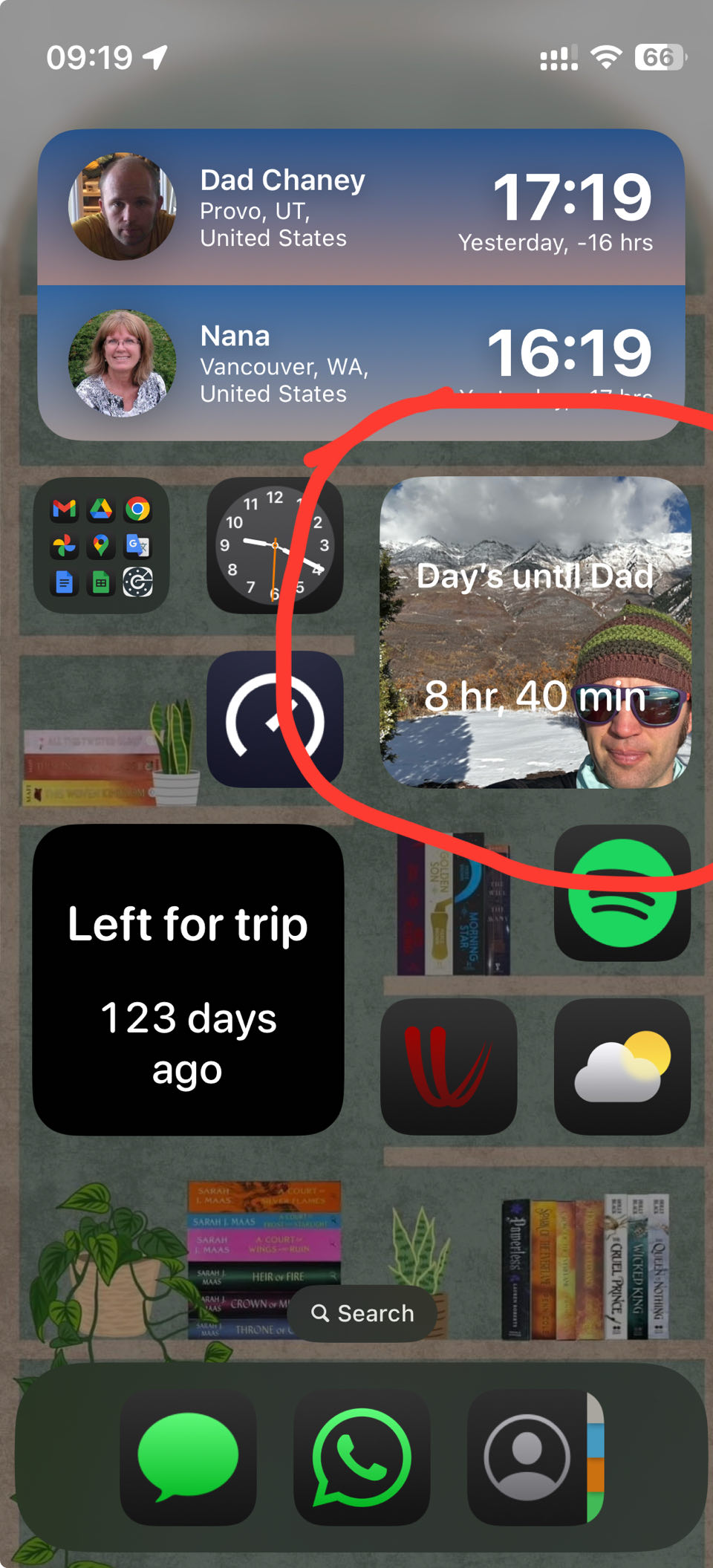Open the speed test gauge app
Screen dimensions: 713x1568
click(275, 719)
